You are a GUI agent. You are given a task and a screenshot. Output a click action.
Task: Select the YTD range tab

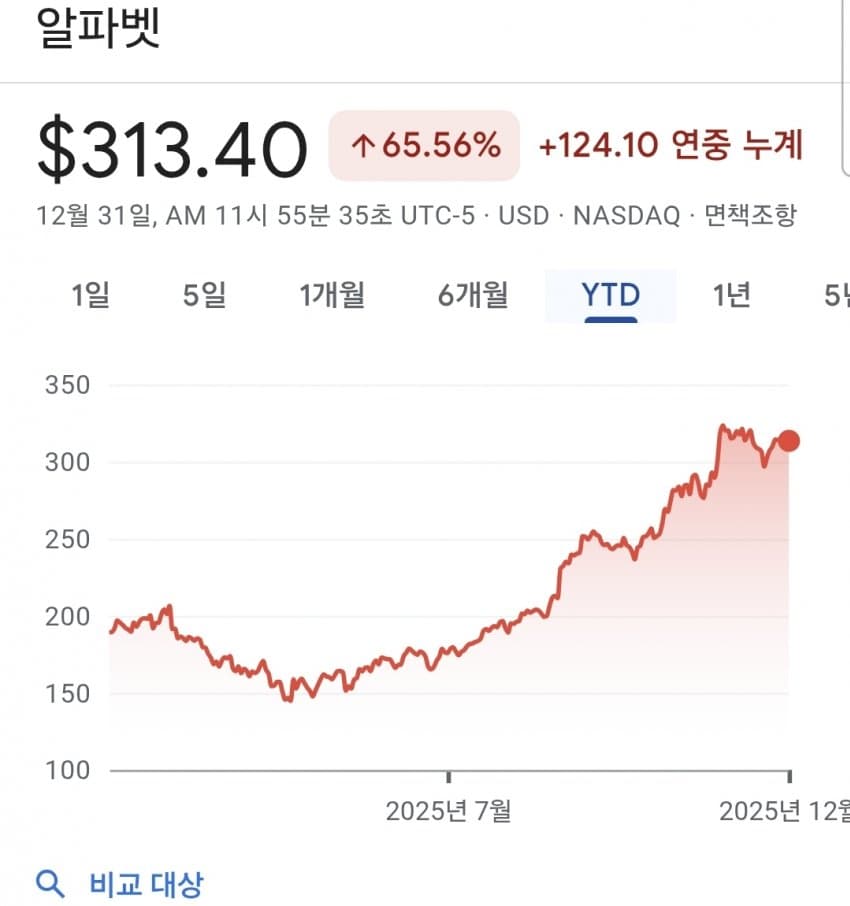(x=610, y=295)
